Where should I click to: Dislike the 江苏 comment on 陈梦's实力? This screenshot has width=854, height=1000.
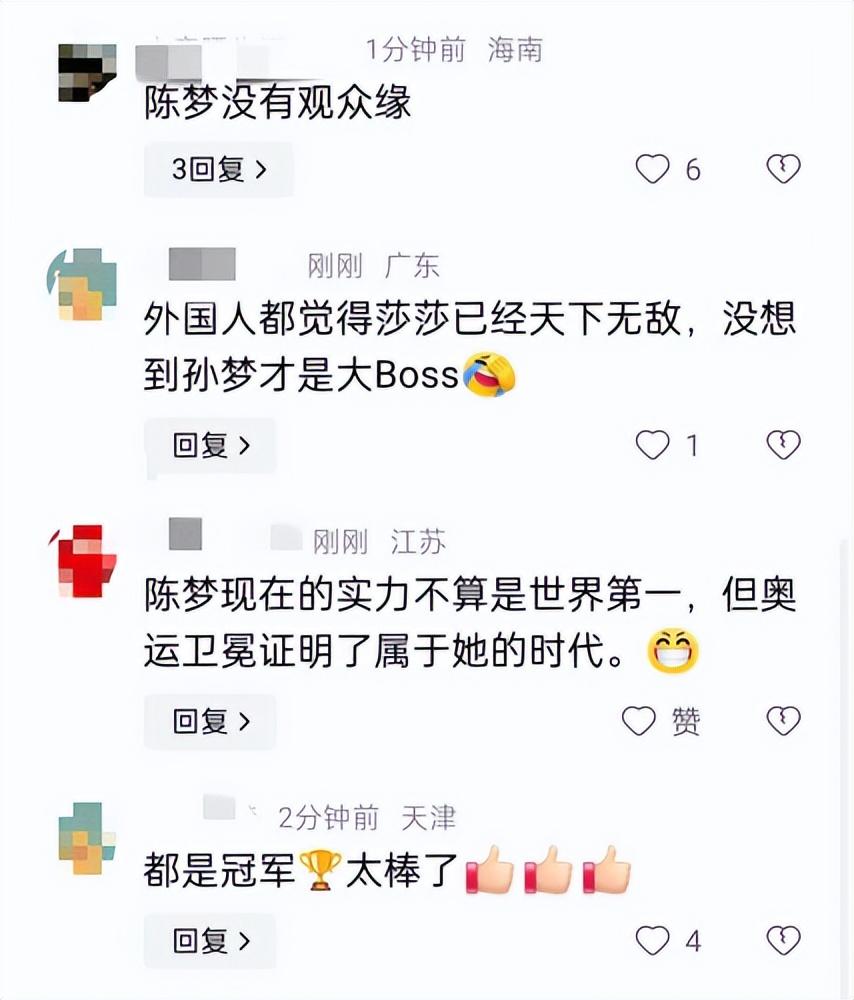[783, 720]
